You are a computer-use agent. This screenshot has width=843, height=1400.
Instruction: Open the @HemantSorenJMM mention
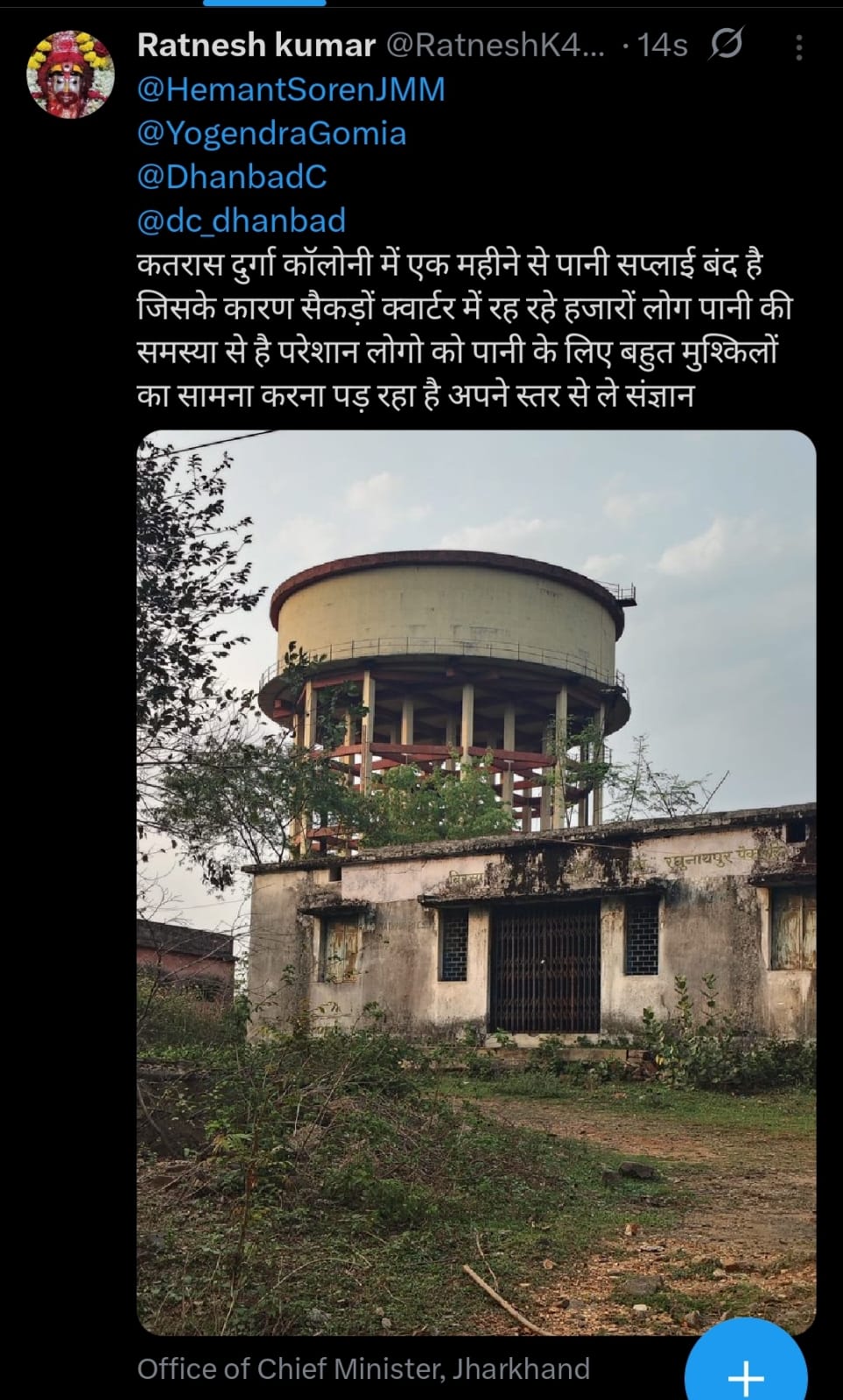coord(291,89)
